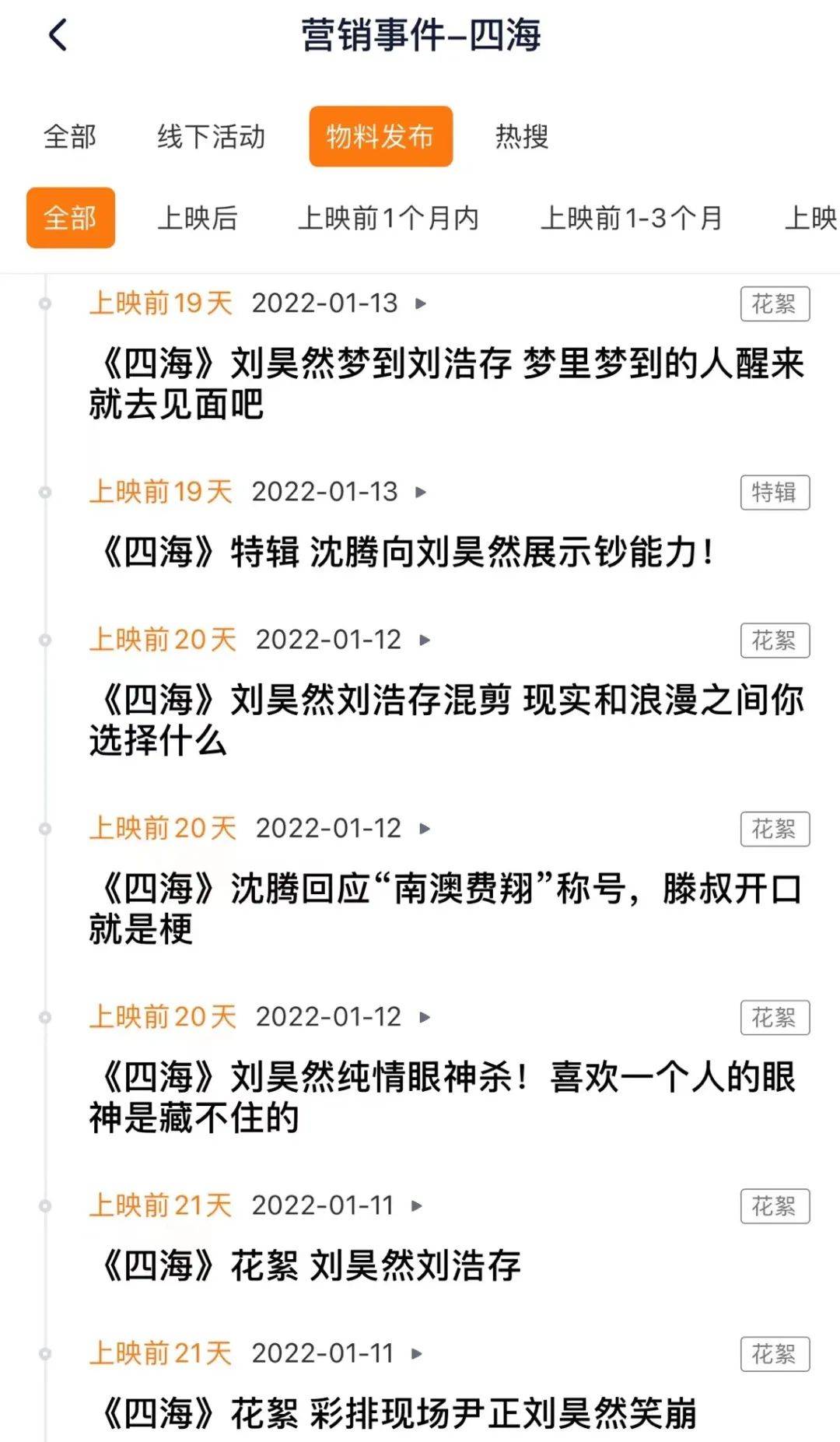Select the 物料发布 category tab

[381, 137]
